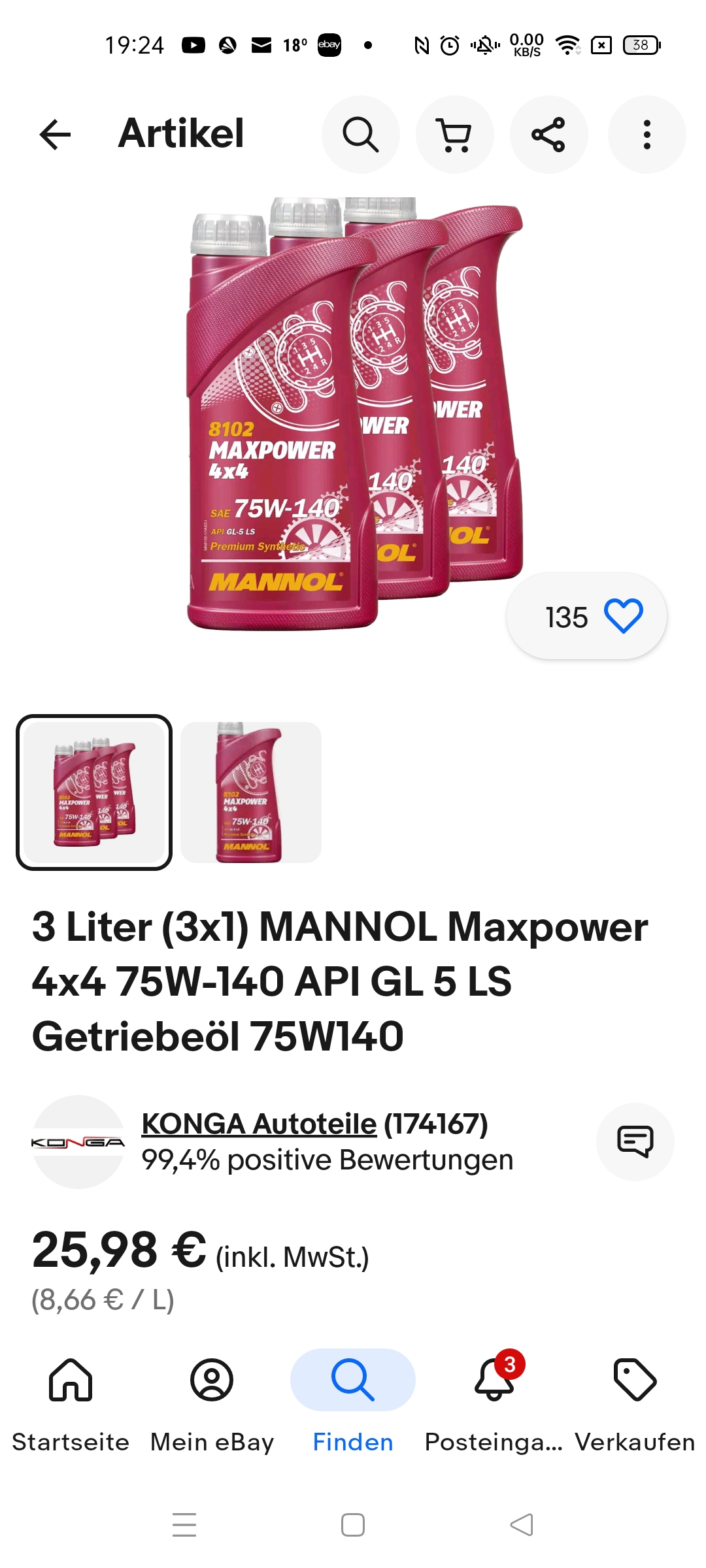Message the seller via chat icon
Viewport: 706px width, 1568px height.
[x=635, y=1141]
